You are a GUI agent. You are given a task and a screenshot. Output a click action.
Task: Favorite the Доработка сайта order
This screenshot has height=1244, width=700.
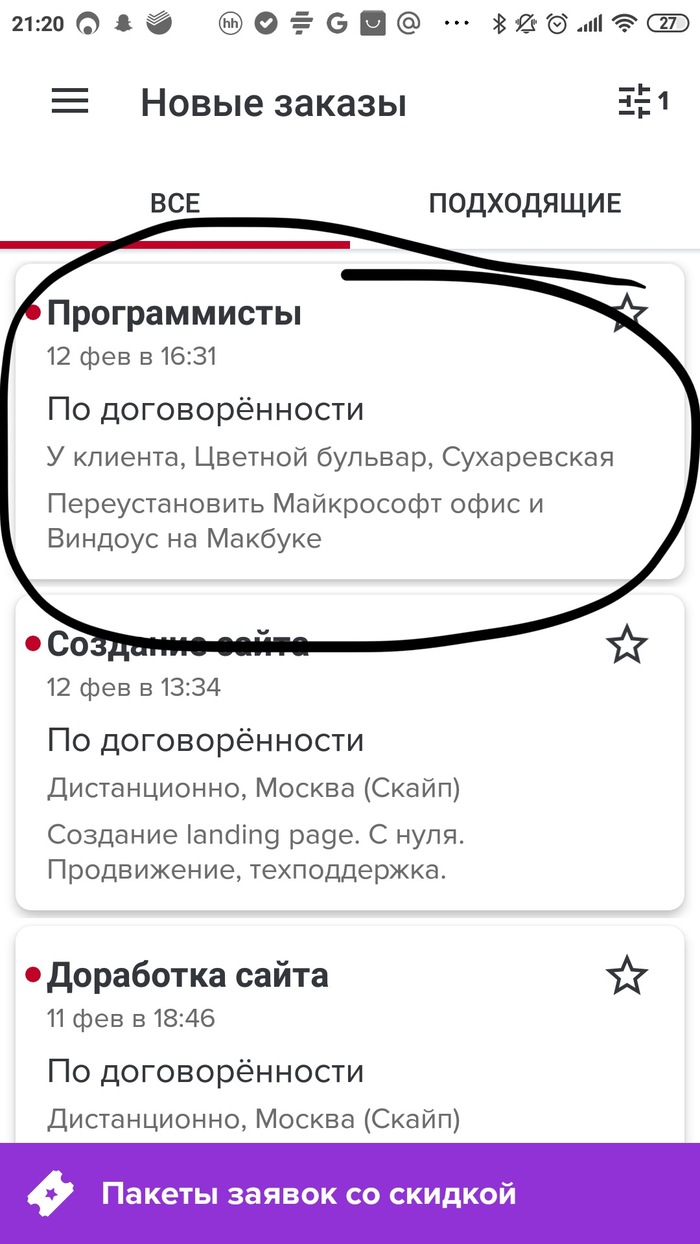(x=627, y=975)
